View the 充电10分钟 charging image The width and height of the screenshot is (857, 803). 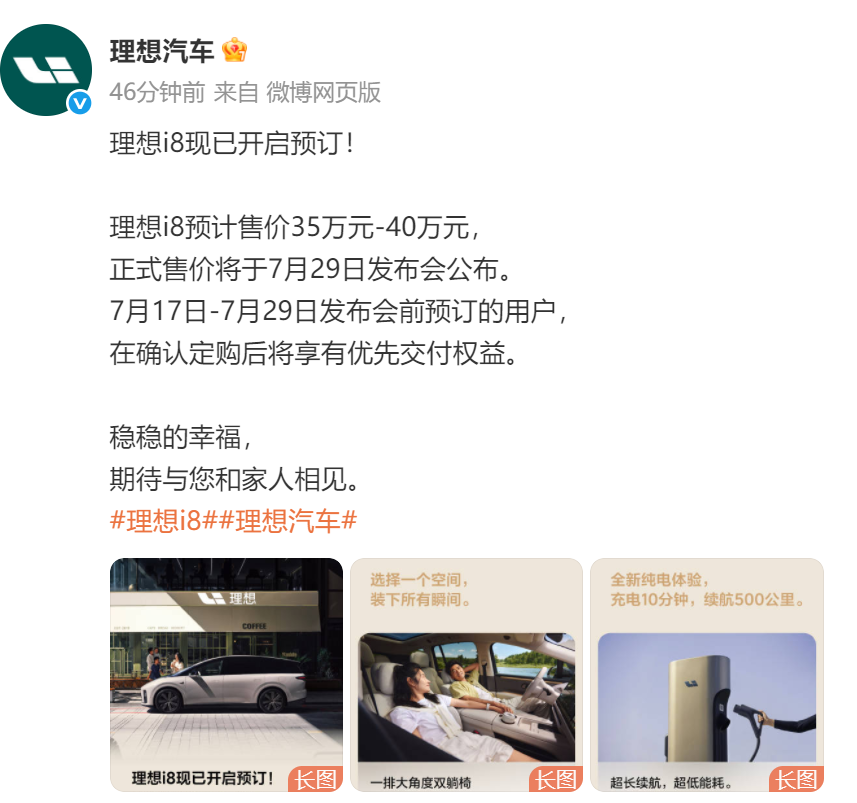click(706, 674)
